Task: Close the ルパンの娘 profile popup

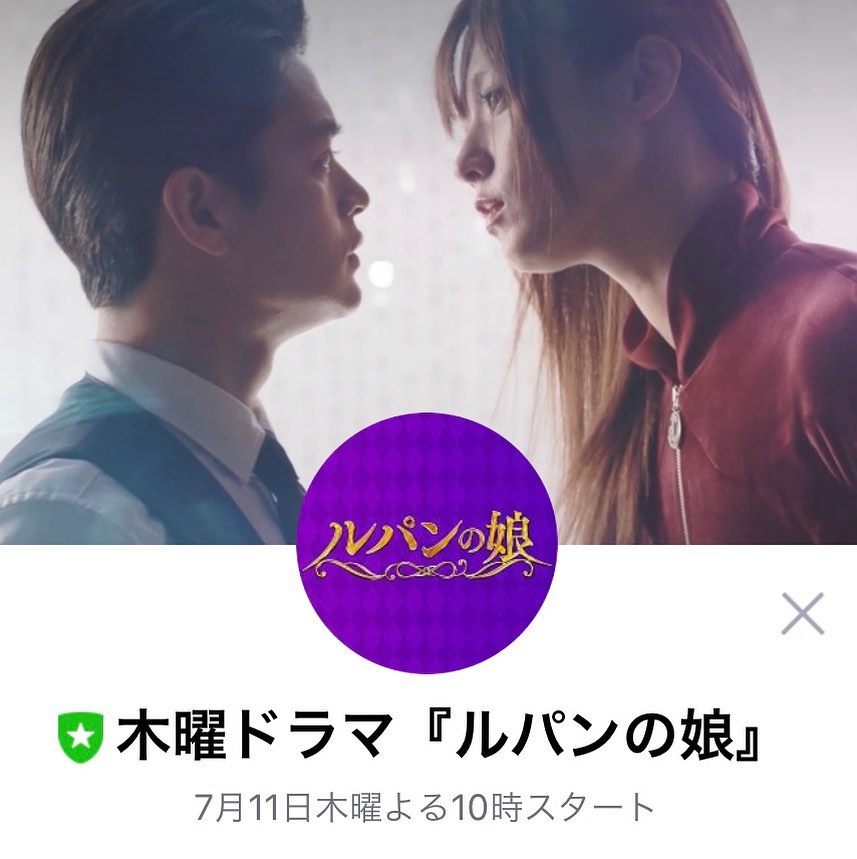Action: click(x=802, y=613)
